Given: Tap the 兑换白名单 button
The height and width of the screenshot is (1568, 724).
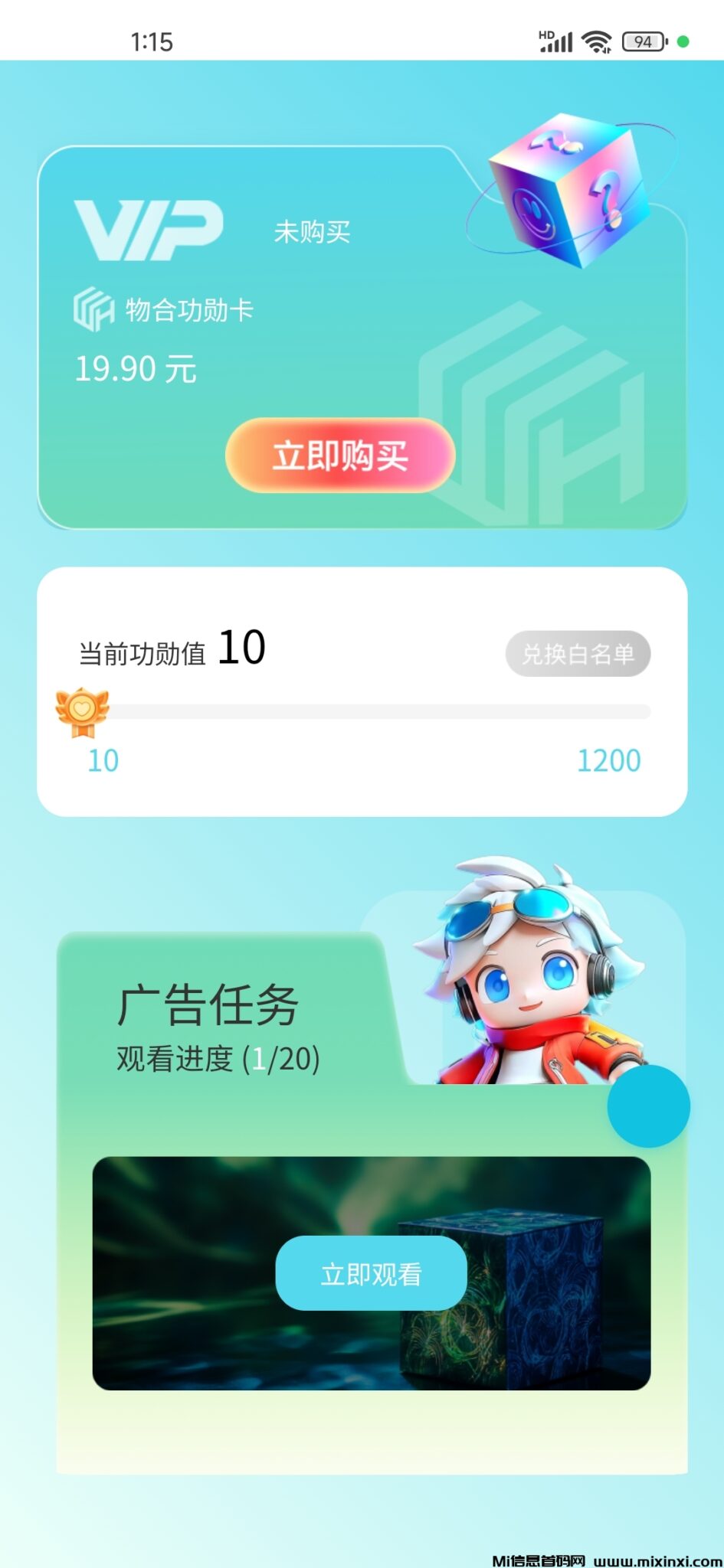Looking at the screenshot, I should pyautogui.click(x=578, y=653).
